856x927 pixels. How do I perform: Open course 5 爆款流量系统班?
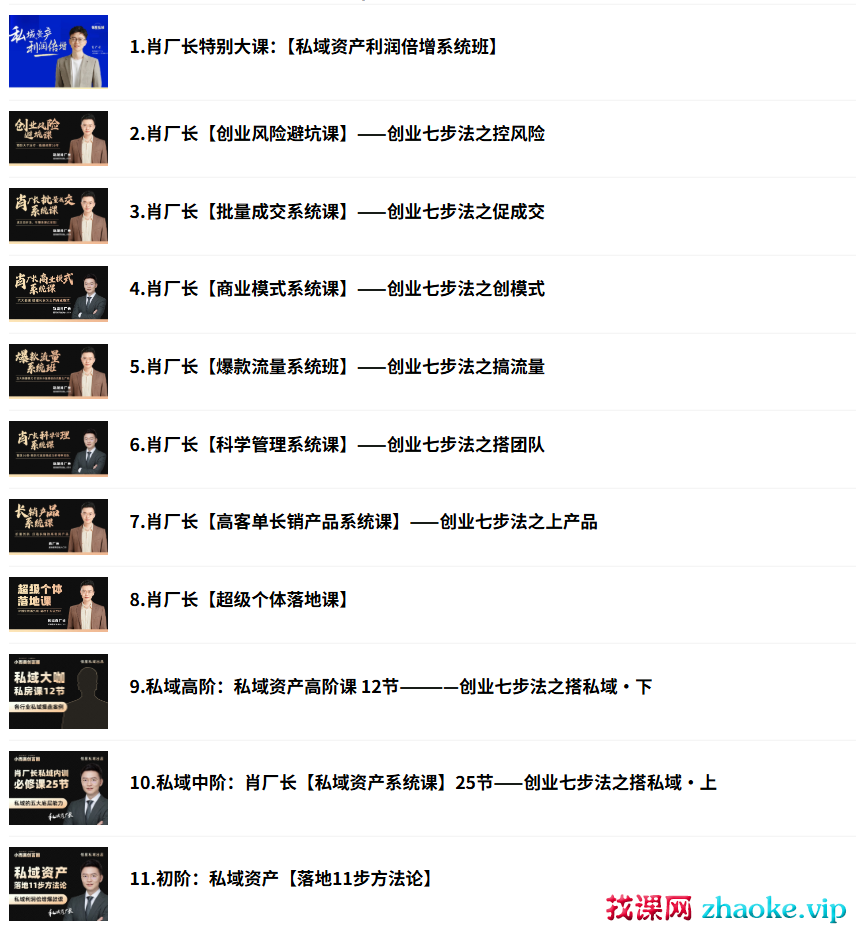[x=337, y=367]
